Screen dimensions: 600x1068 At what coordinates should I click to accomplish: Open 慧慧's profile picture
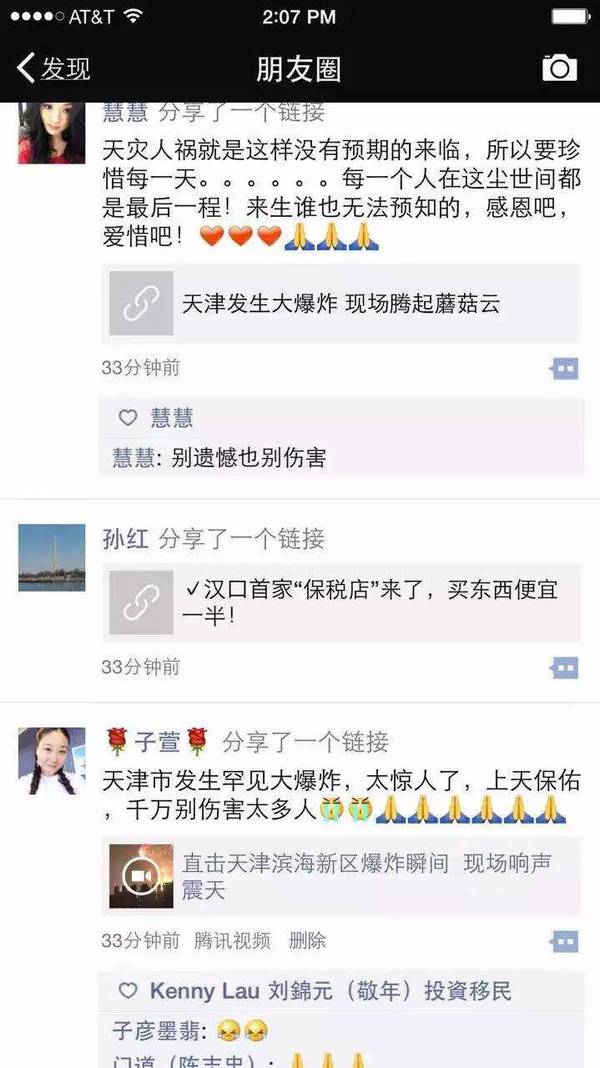51,132
